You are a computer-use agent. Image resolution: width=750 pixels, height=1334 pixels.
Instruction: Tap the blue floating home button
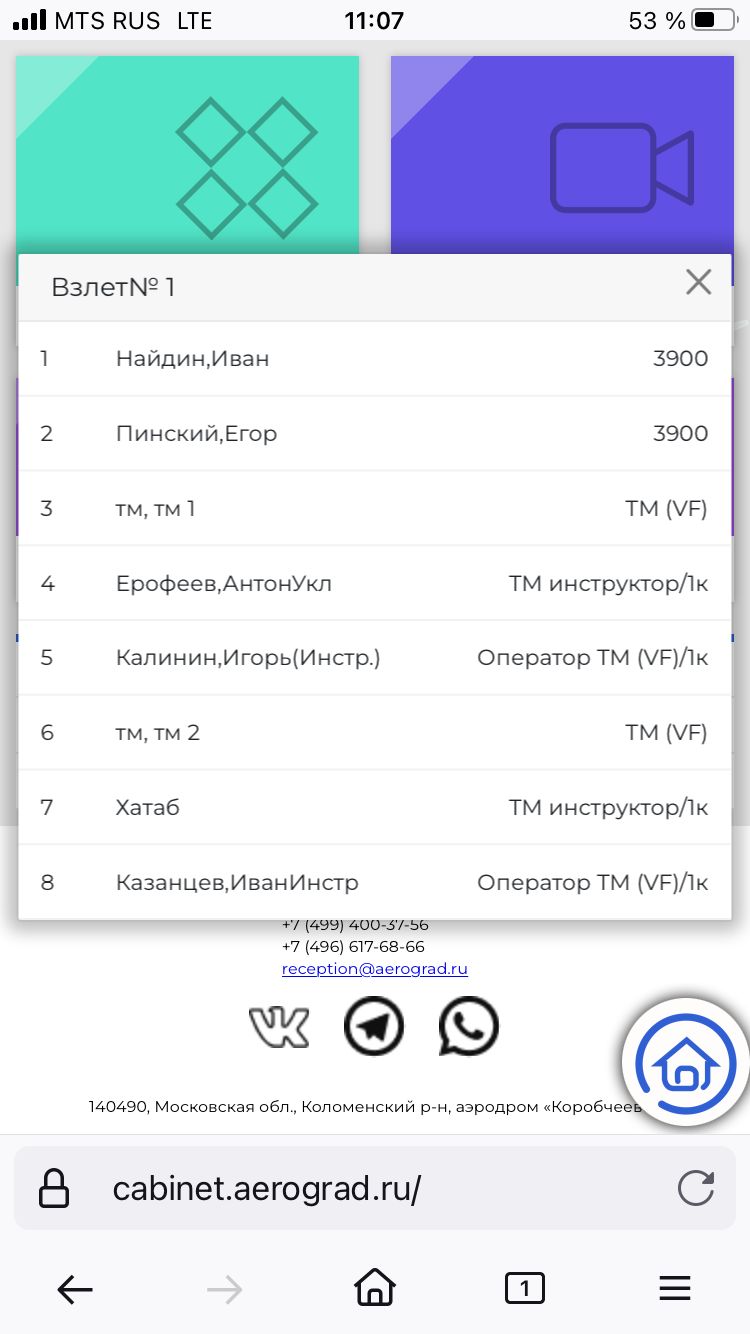point(685,1064)
